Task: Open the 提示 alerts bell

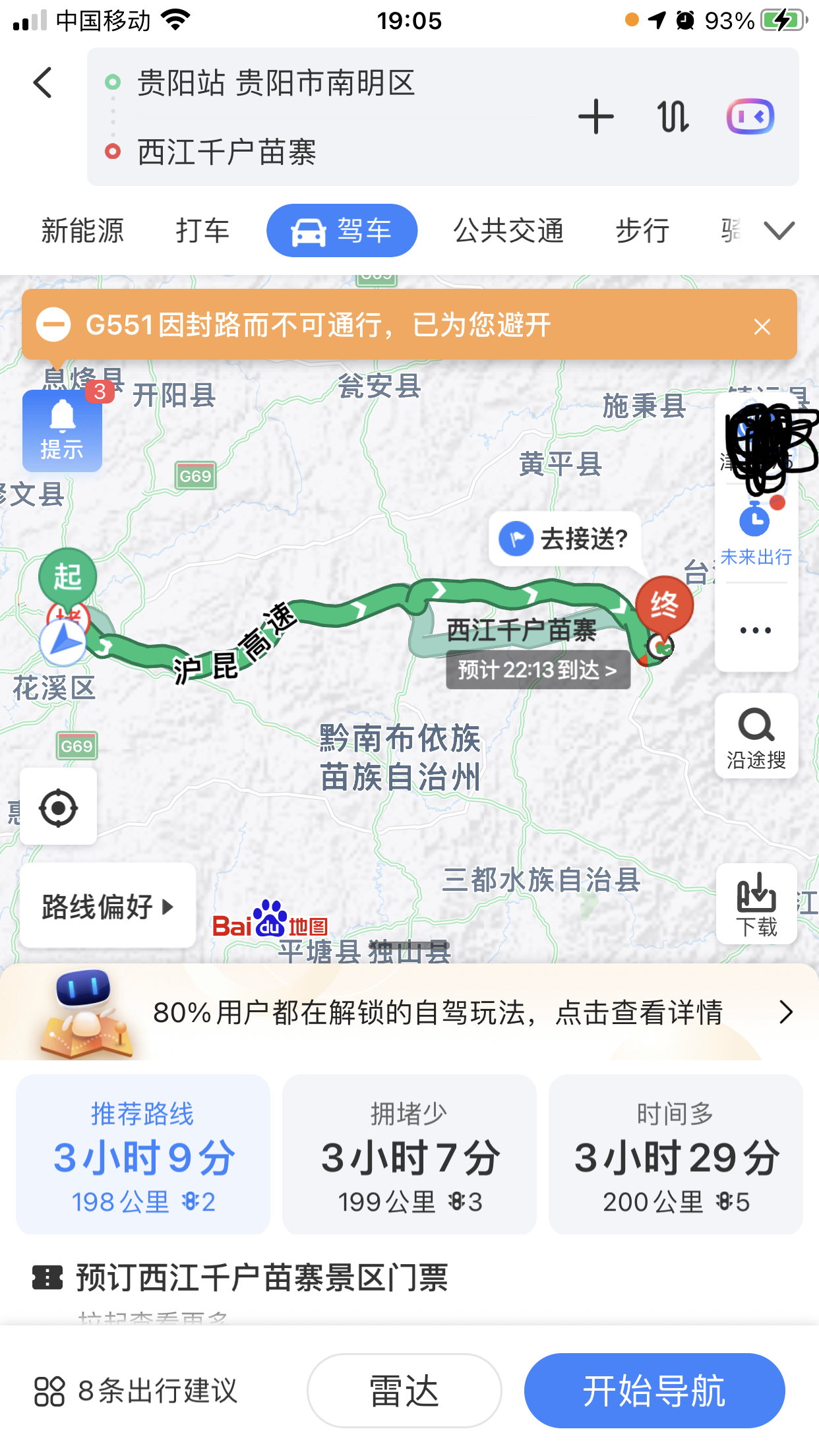Action: click(x=62, y=431)
